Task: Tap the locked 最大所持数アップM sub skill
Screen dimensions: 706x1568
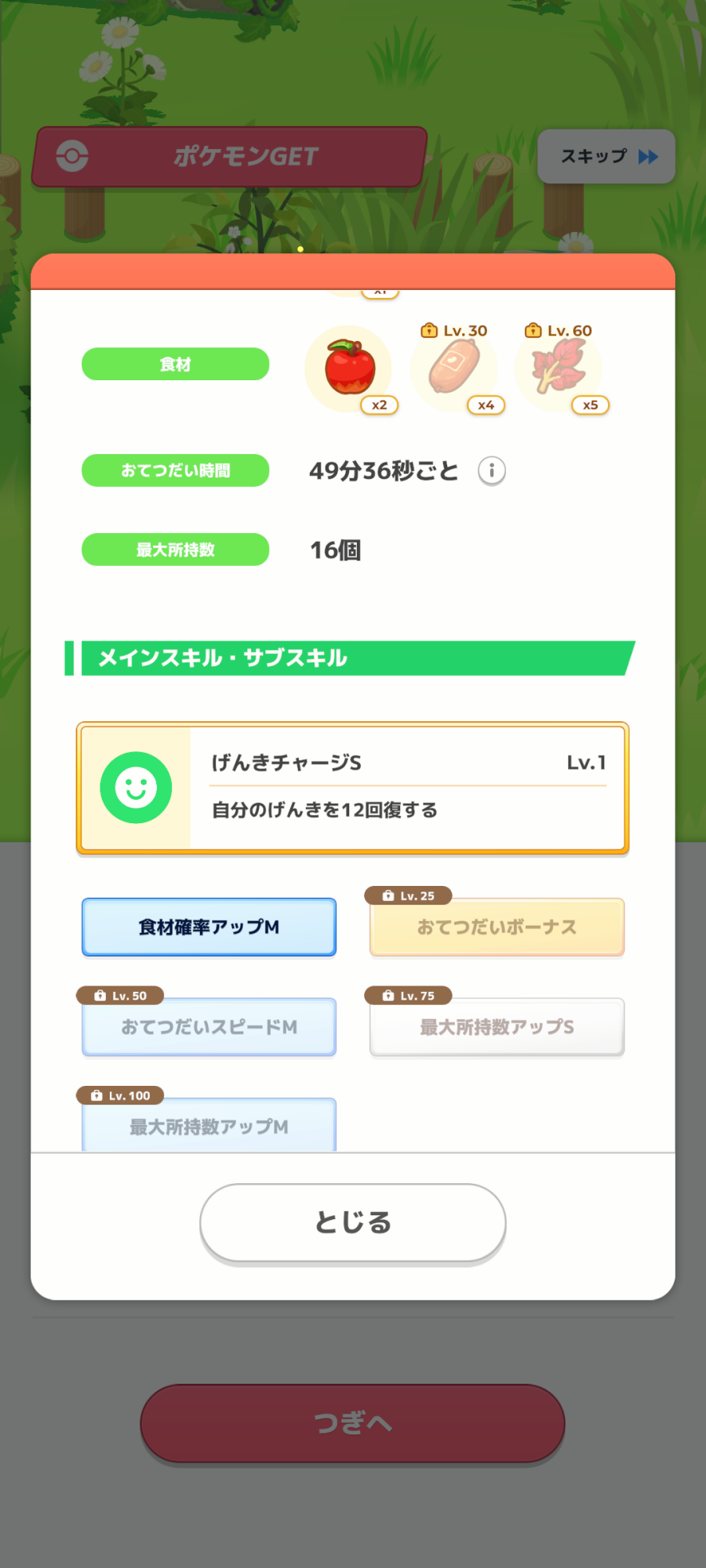Action: tap(209, 1124)
